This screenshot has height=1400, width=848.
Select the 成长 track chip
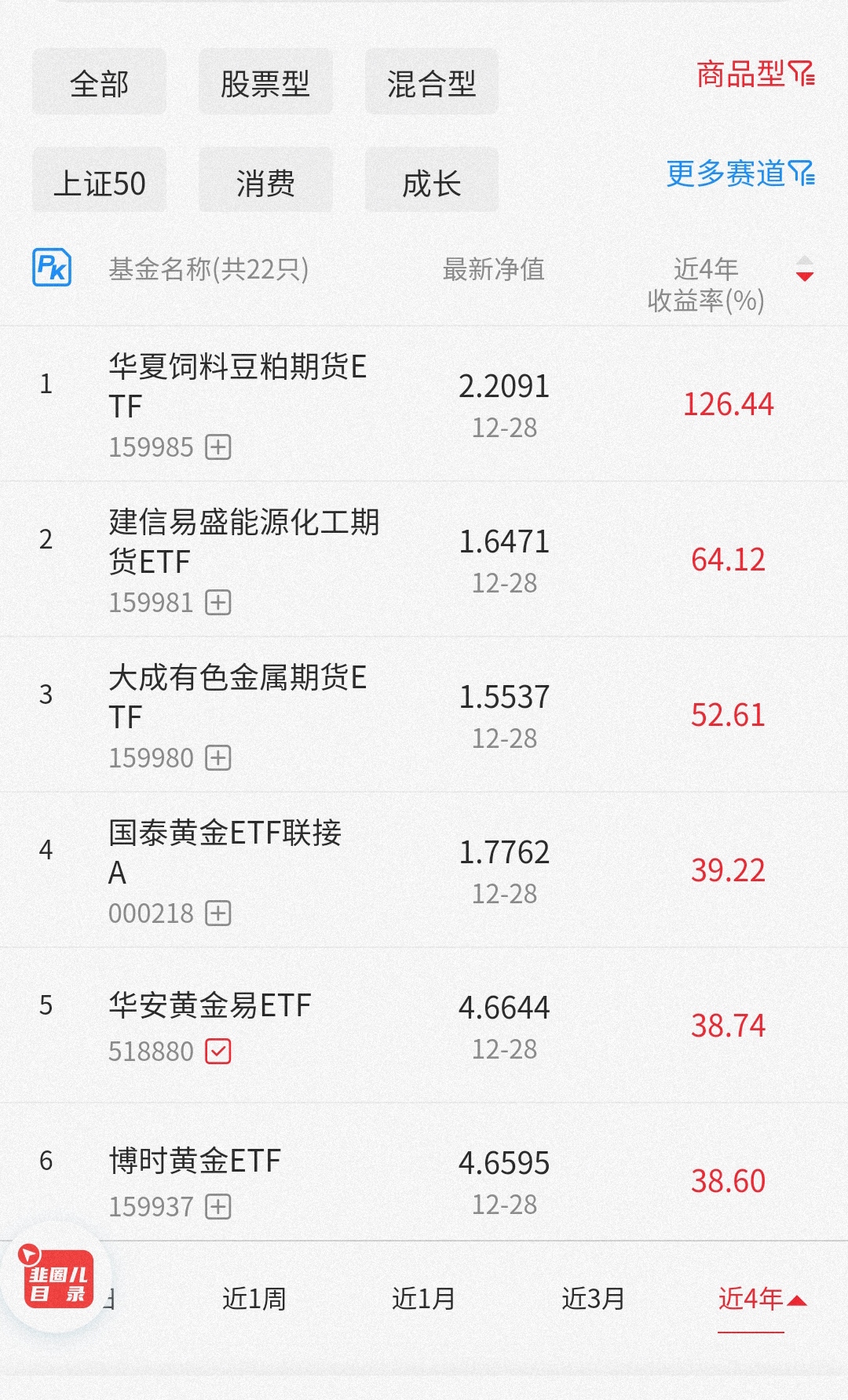[x=431, y=182]
